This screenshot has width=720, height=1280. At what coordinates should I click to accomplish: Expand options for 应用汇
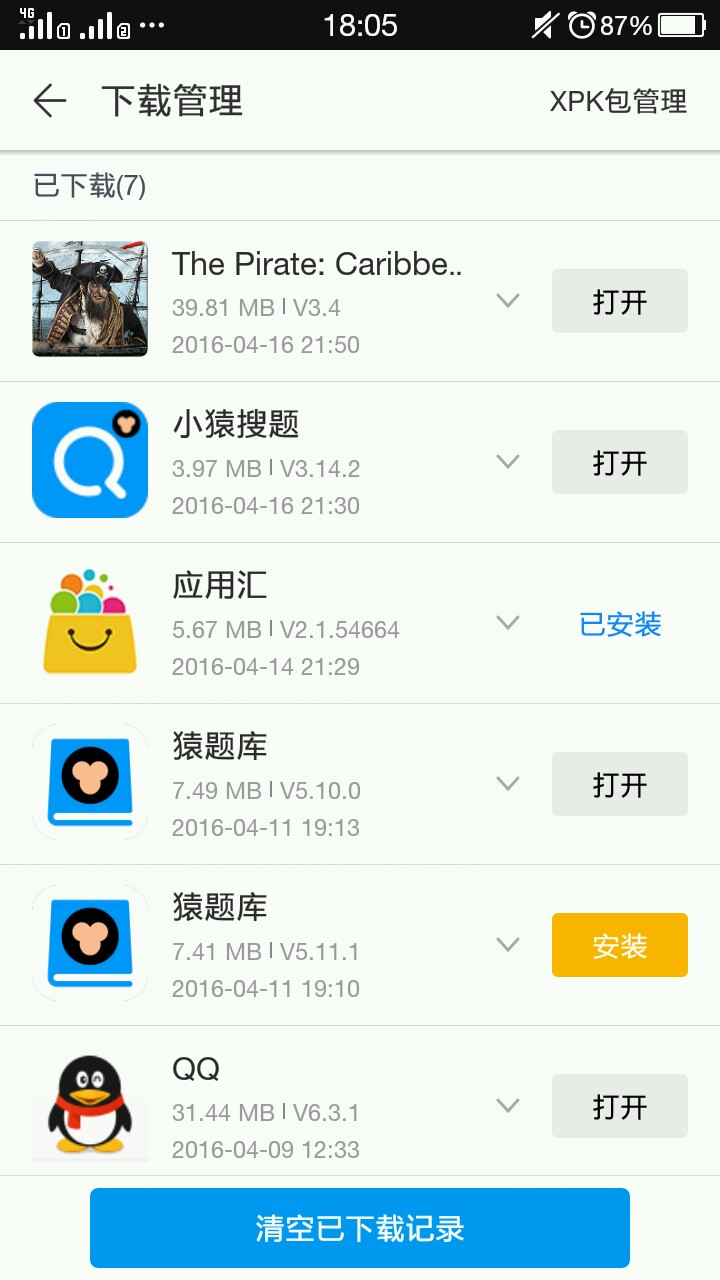(508, 623)
